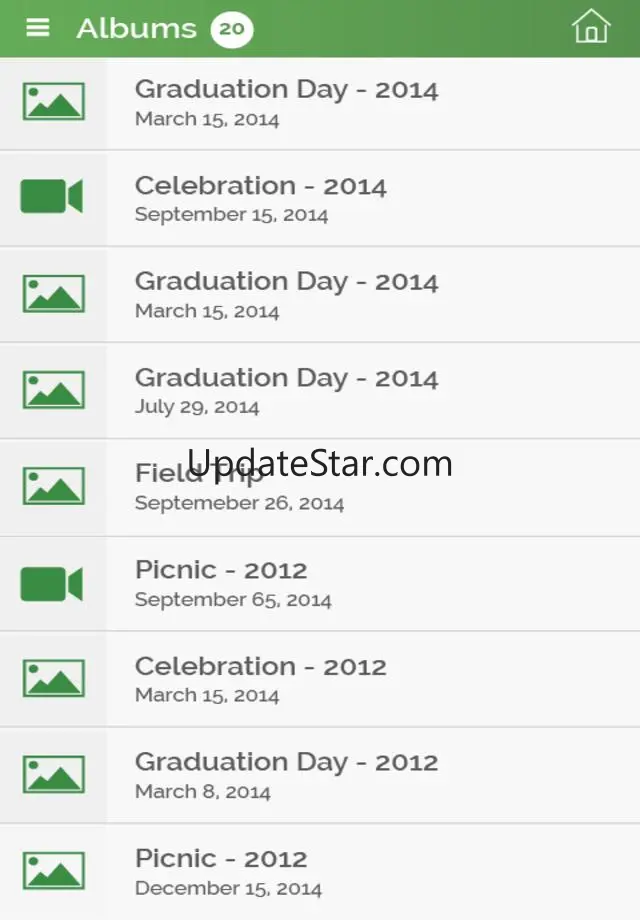Open Picnic - 2012 album dated December 15
The image size is (640, 920).
tap(320, 872)
